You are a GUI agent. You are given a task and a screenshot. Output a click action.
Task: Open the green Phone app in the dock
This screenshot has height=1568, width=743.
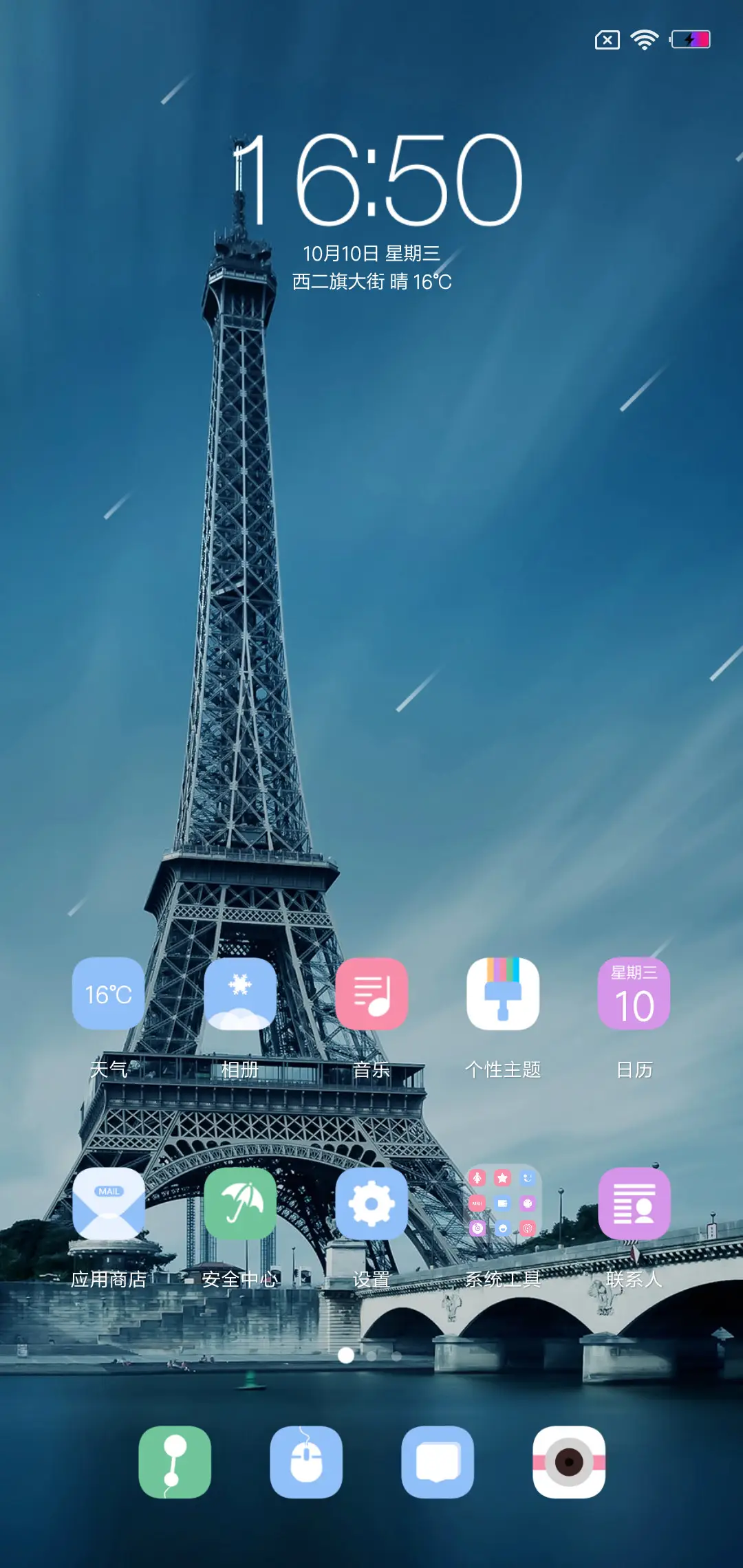pyautogui.click(x=174, y=1462)
